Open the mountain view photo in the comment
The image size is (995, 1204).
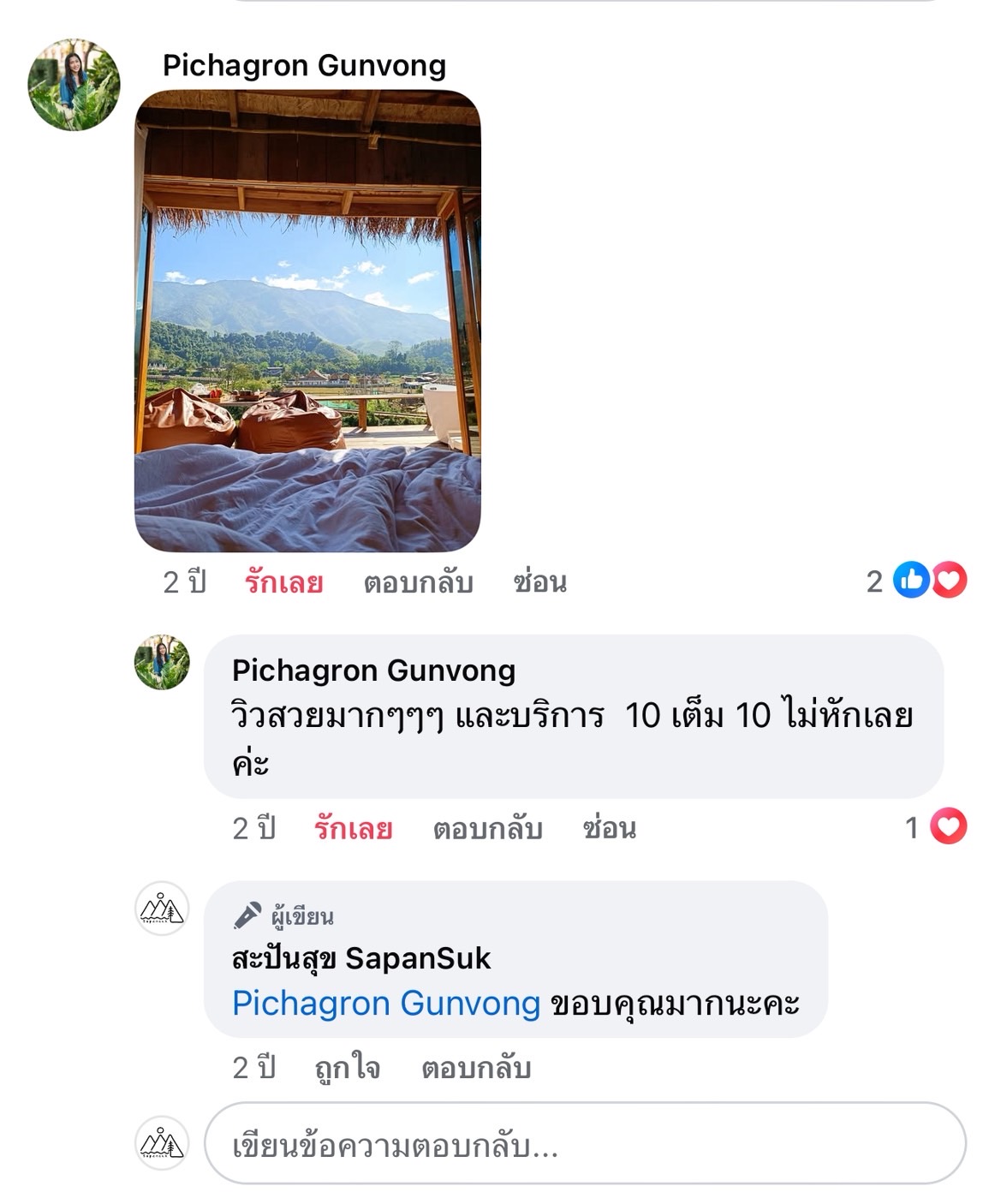[x=307, y=321]
